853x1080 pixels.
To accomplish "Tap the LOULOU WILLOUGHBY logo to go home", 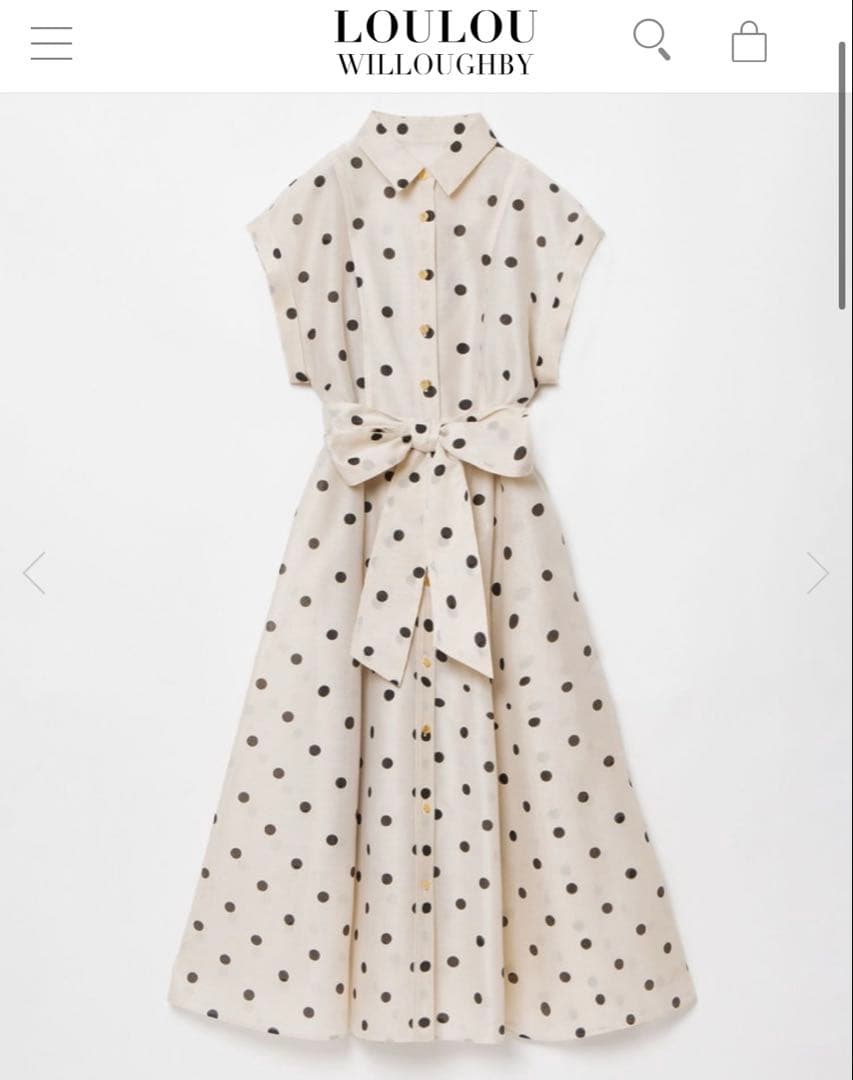I will (435, 43).
